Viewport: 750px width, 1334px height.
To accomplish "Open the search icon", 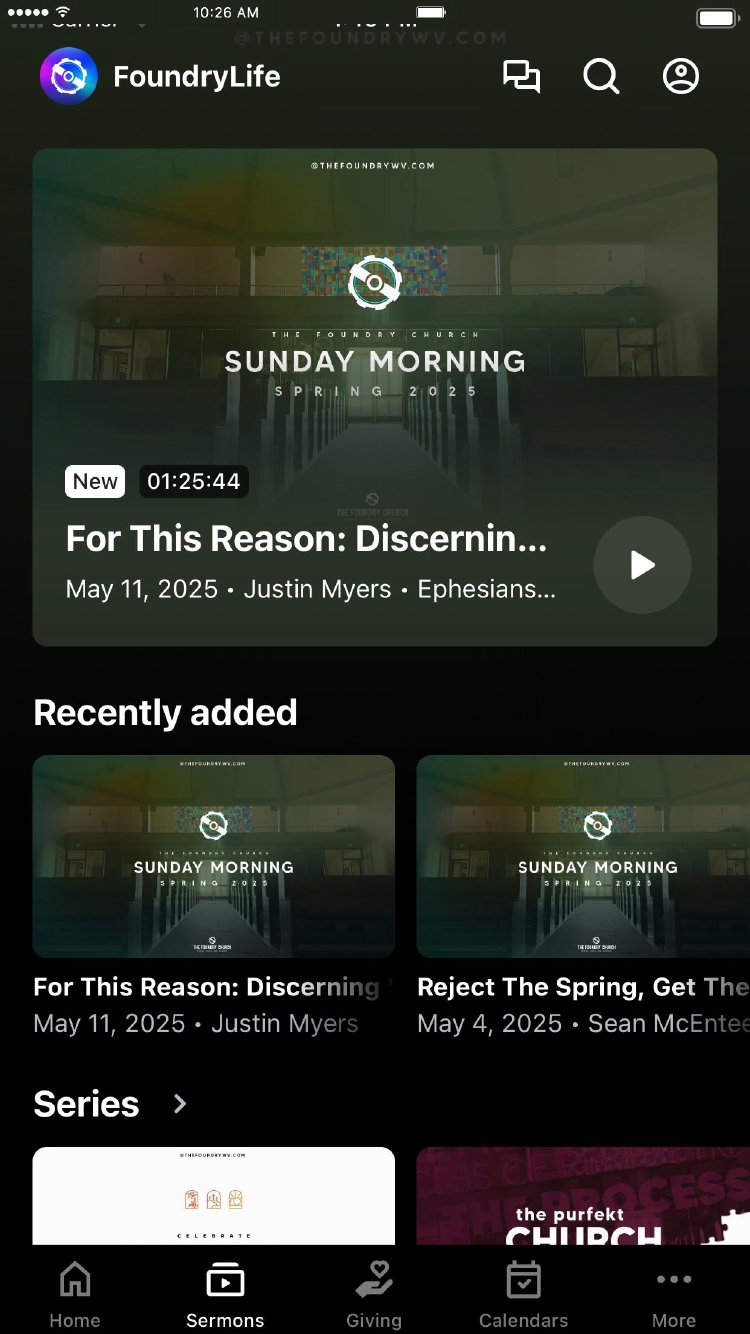I will [x=601, y=77].
